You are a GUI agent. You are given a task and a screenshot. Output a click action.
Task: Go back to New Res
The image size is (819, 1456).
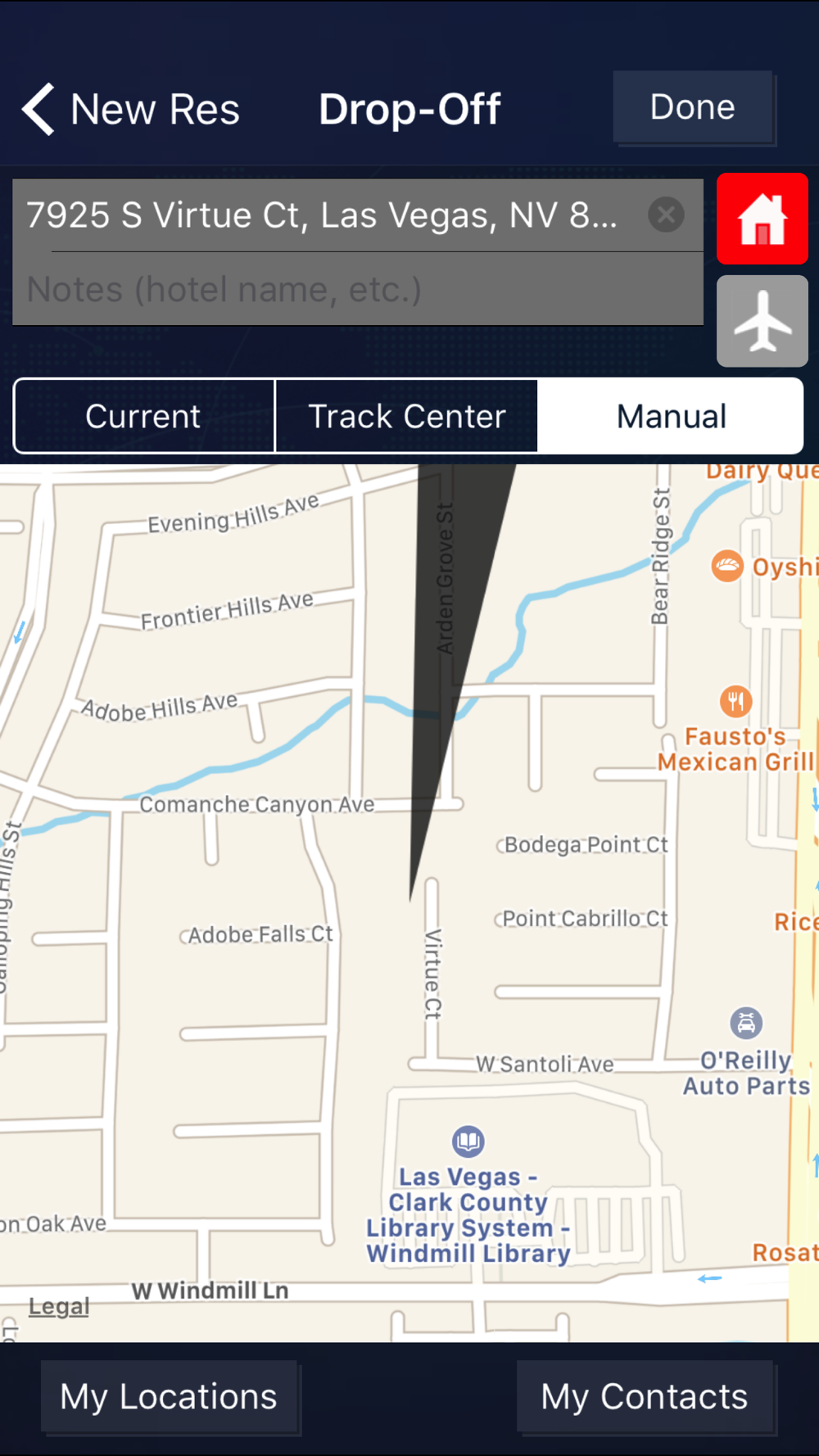(131, 109)
